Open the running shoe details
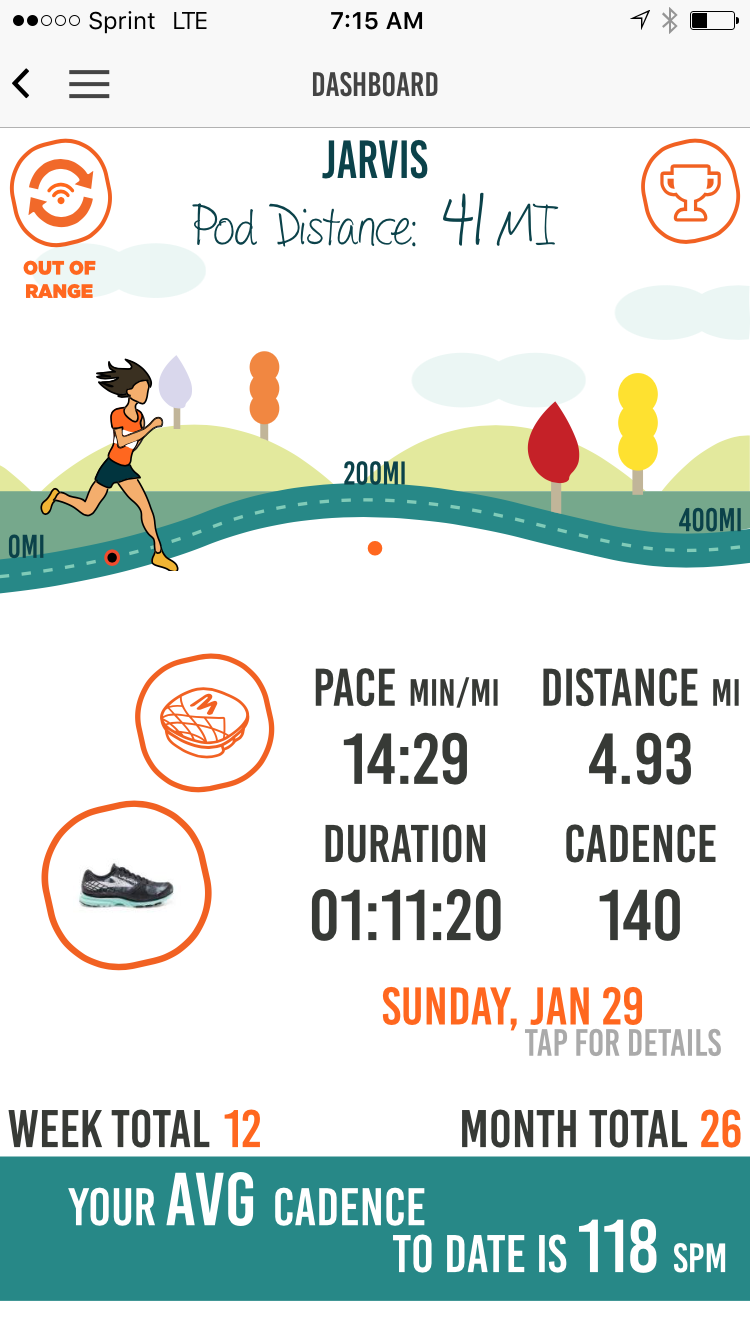This screenshot has width=750, height=1334. coord(126,884)
